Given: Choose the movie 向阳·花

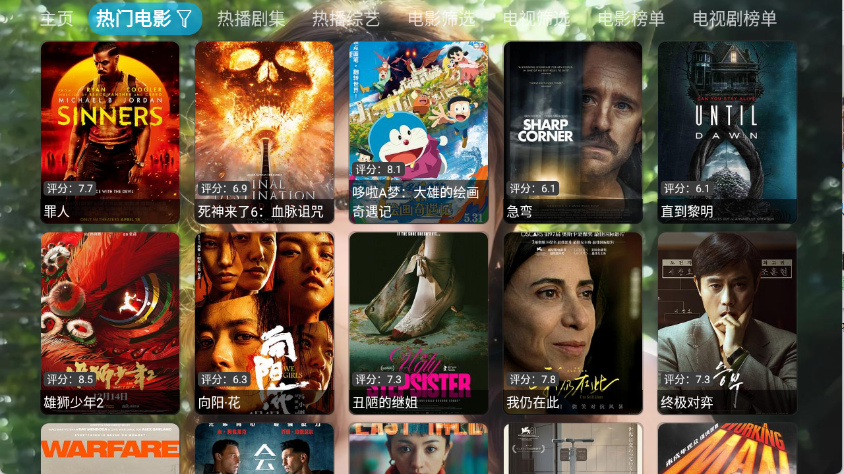Looking at the screenshot, I should 264,322.
